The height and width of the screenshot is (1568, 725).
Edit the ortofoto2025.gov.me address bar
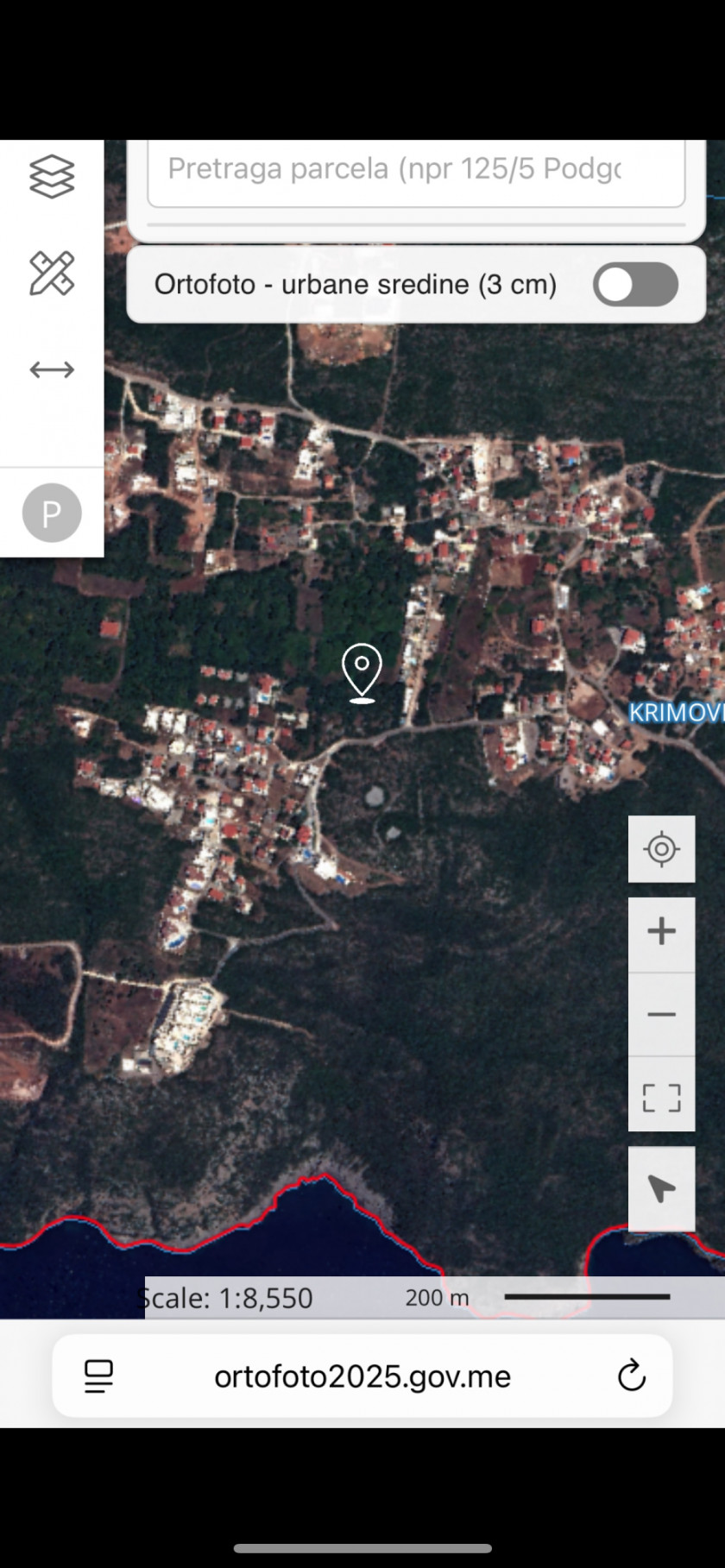(362, 1376)
